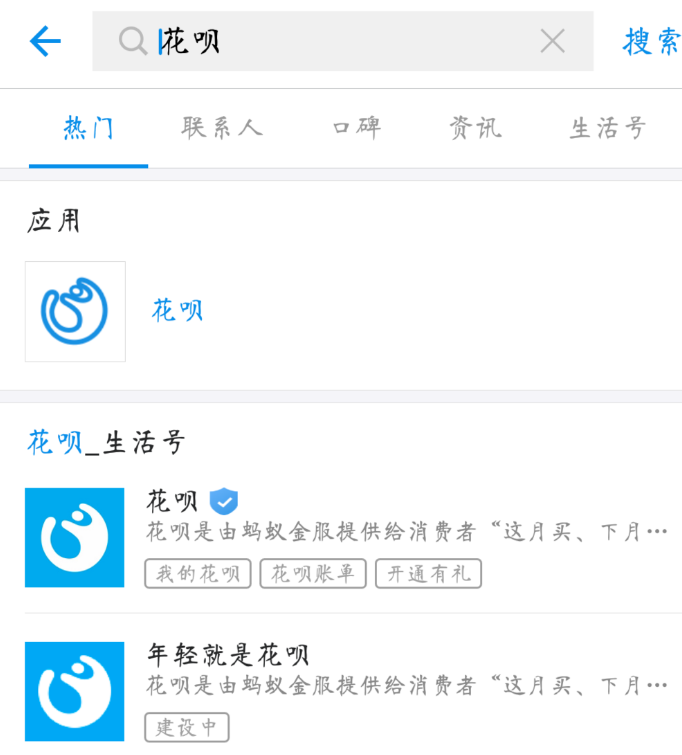The width and height of the screenshot is (682, 755).
Task: Switch to the 生活号 tab
Action: [x=608, y=128]
